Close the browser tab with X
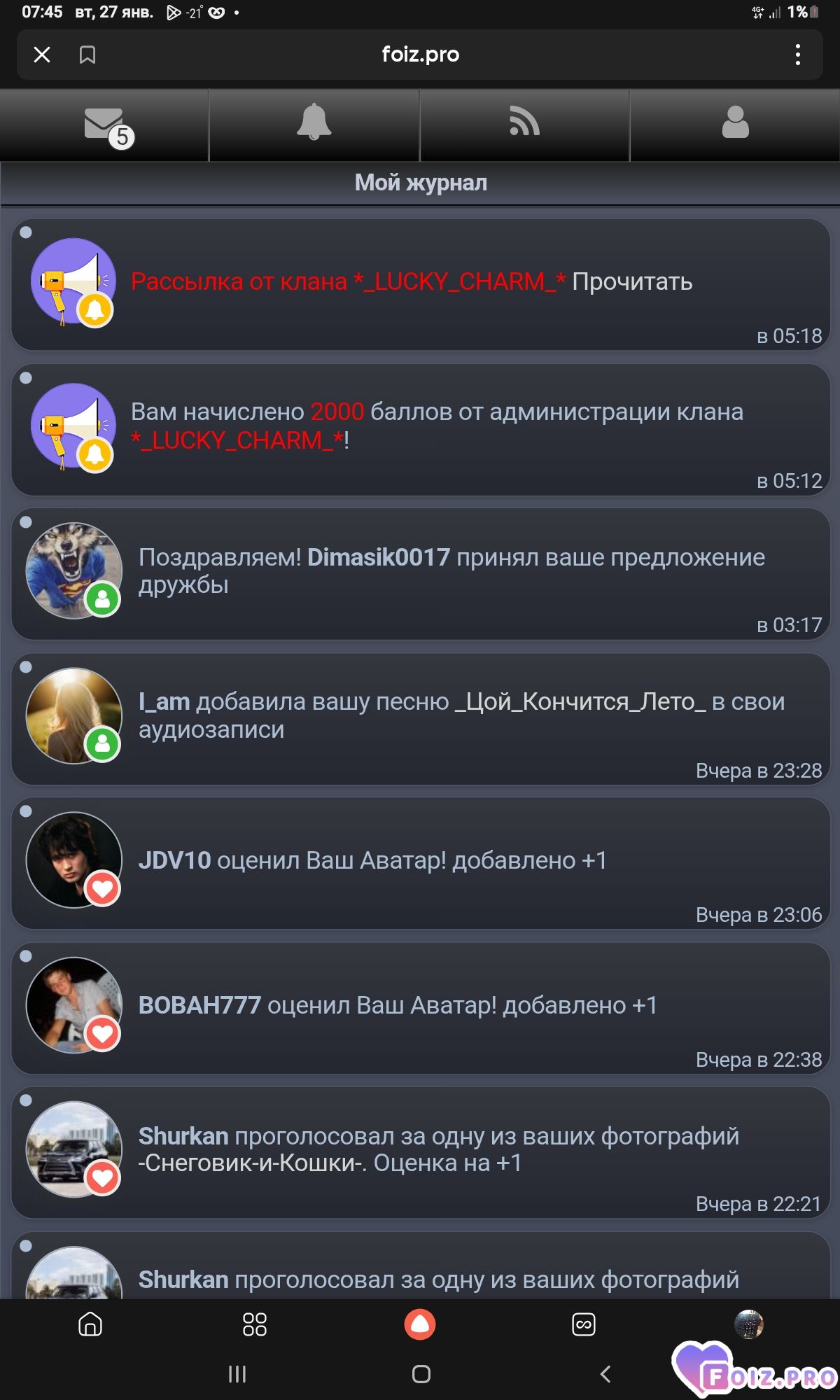Viewport: 840px width, 1400px height. (x=42, y=55)
